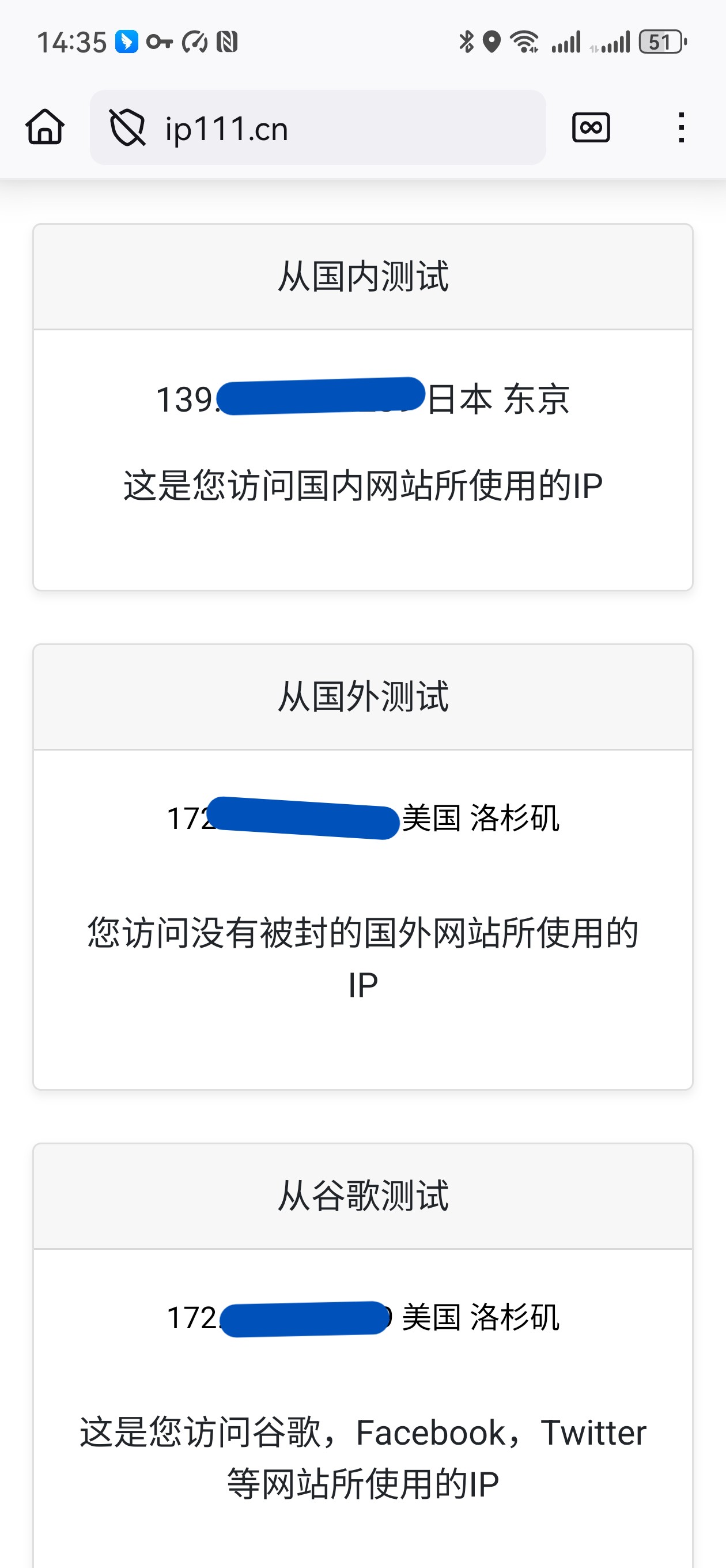The width and height of the screenshot is (726, 1568).
Task: Open the private tabs switcher
Action: 590,127
